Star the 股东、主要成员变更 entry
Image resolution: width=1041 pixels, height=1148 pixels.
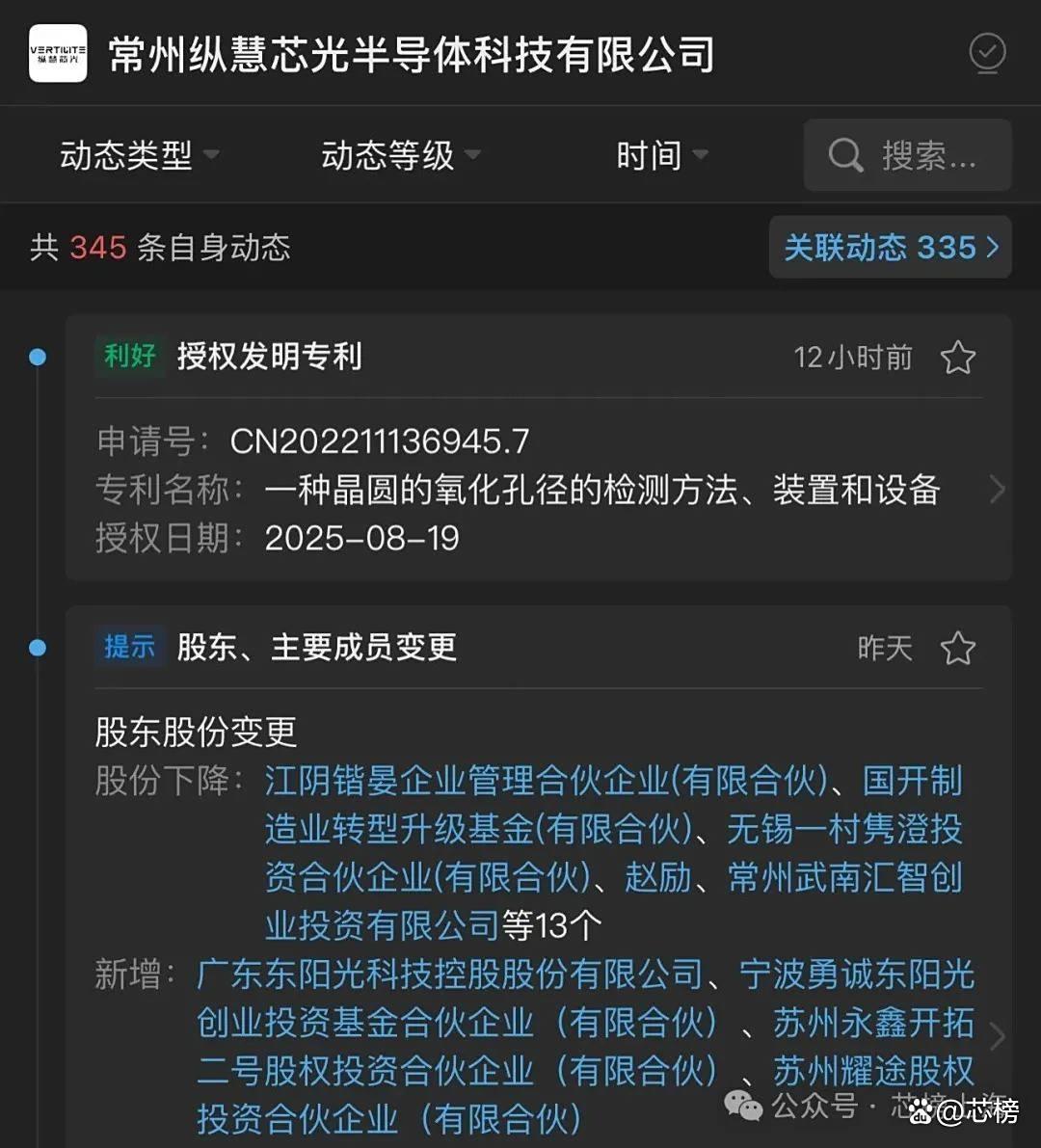pos(957,648)
